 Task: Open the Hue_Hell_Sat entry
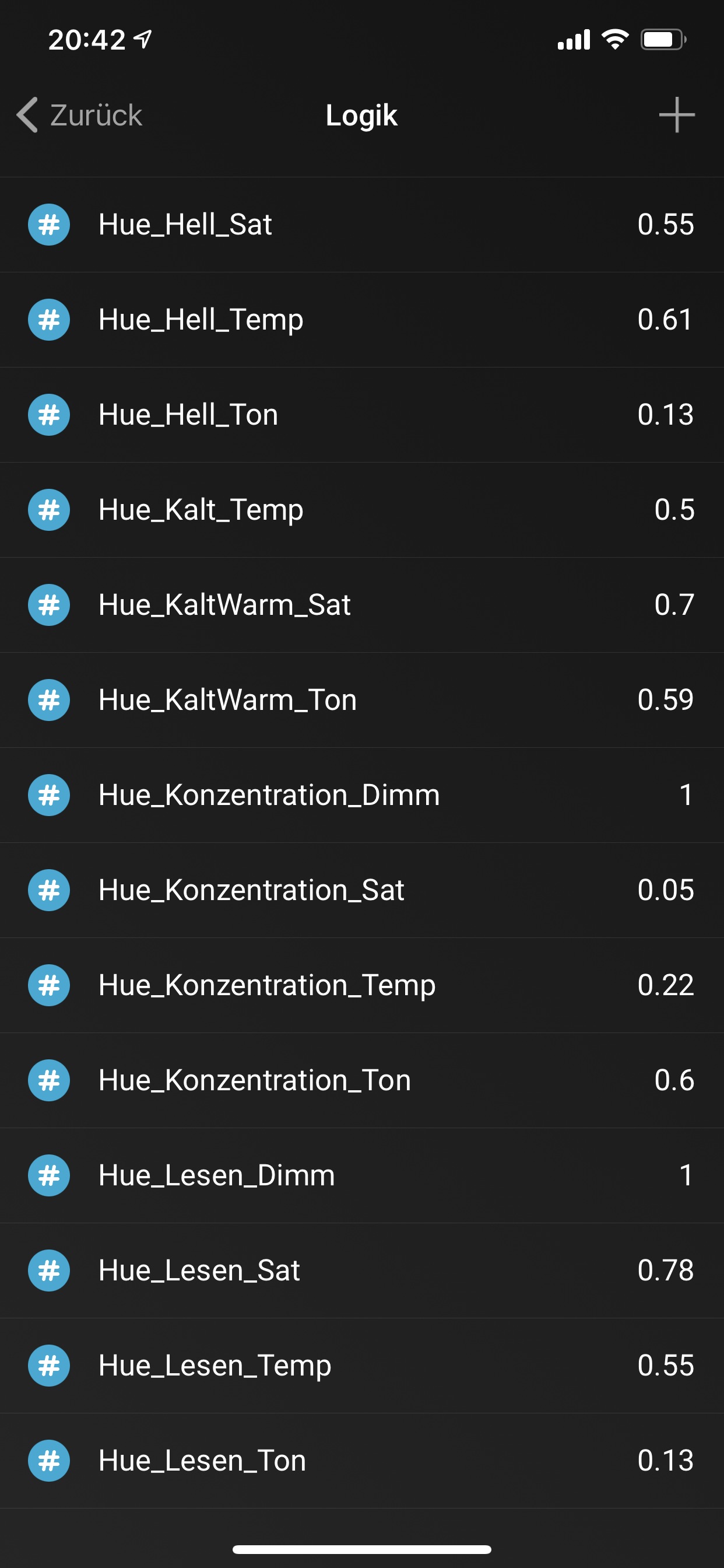coord(361,225)
